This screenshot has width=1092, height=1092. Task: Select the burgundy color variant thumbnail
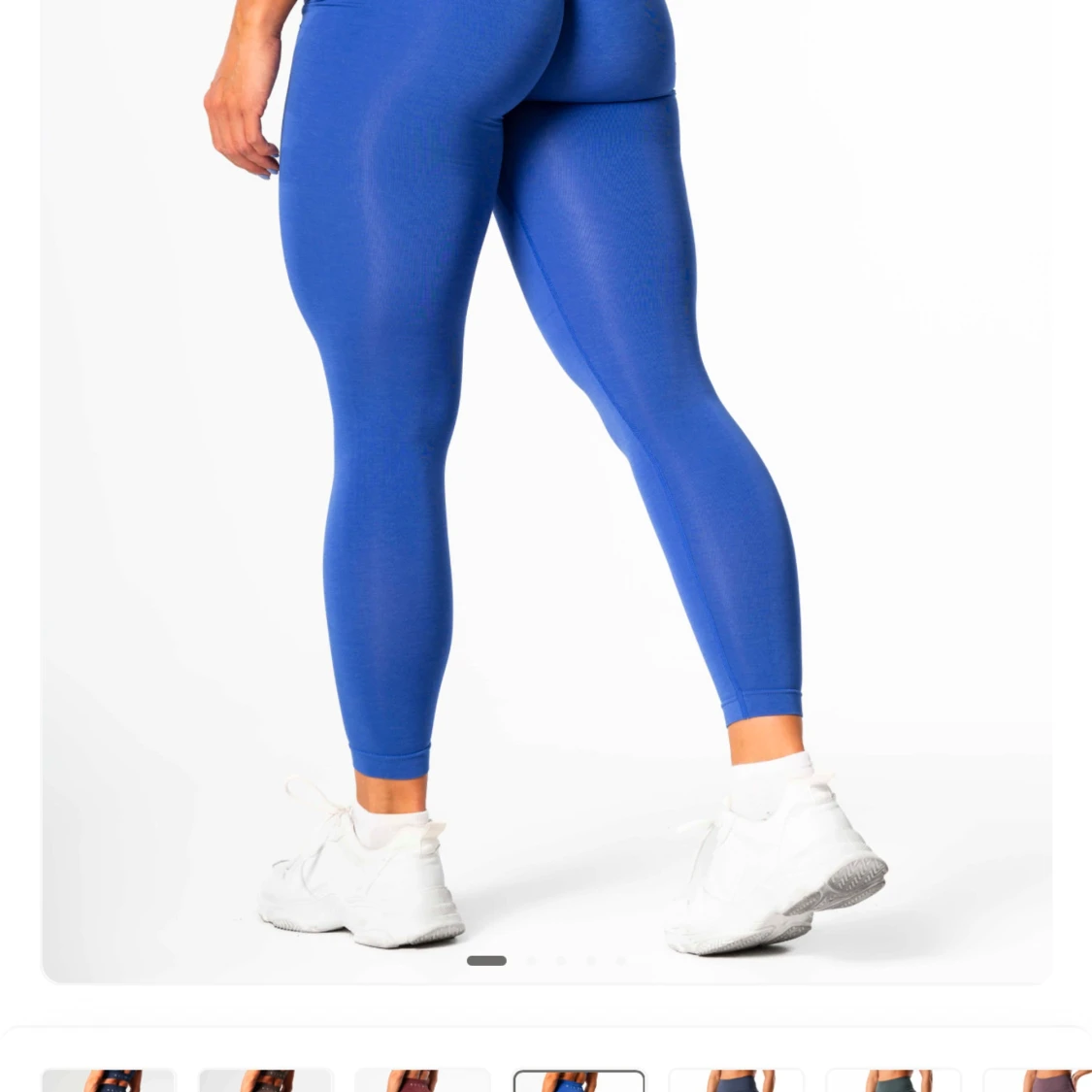coord(422,1080)
